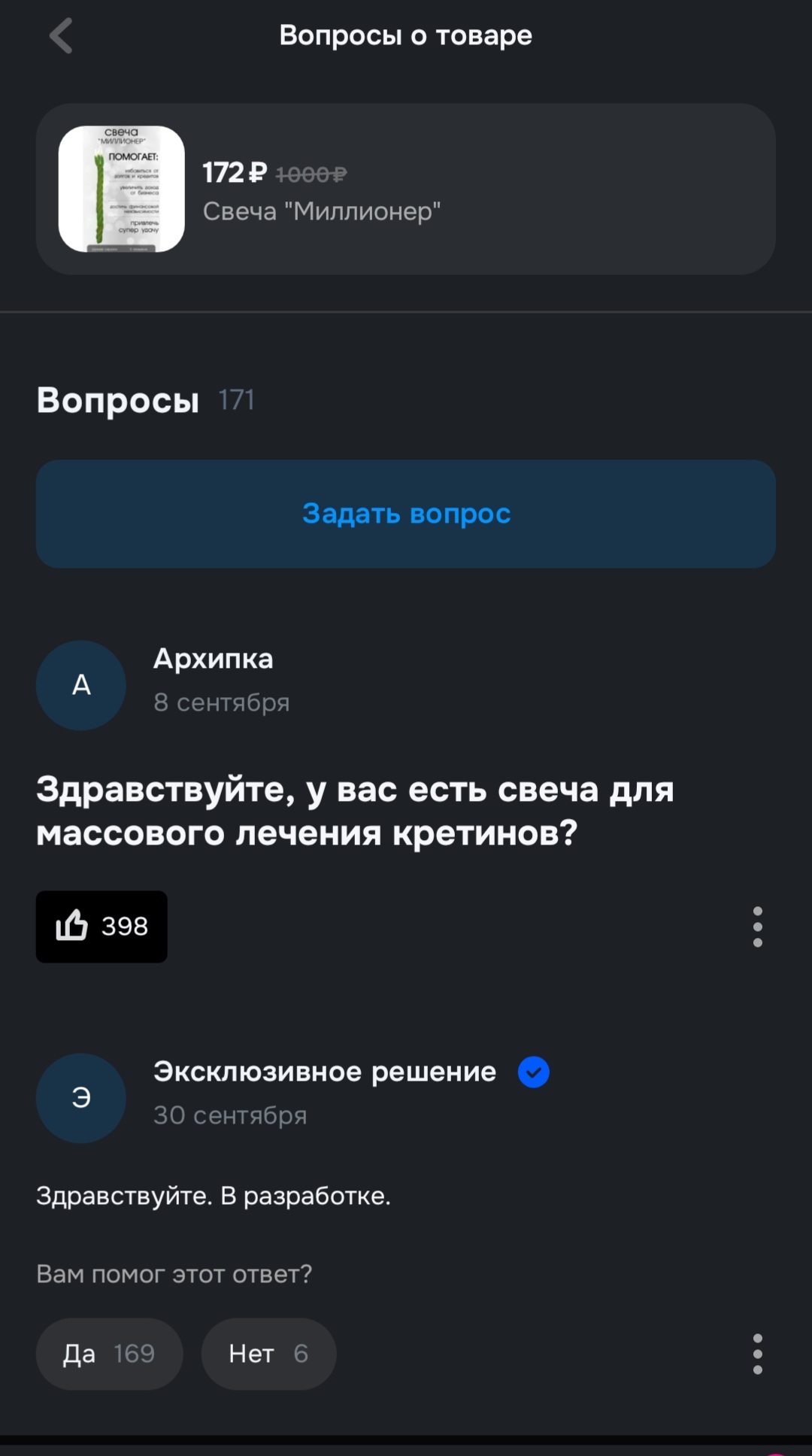The image size is (812, 1456).
Task: Like Архипка's question
Action: point(101,927)
